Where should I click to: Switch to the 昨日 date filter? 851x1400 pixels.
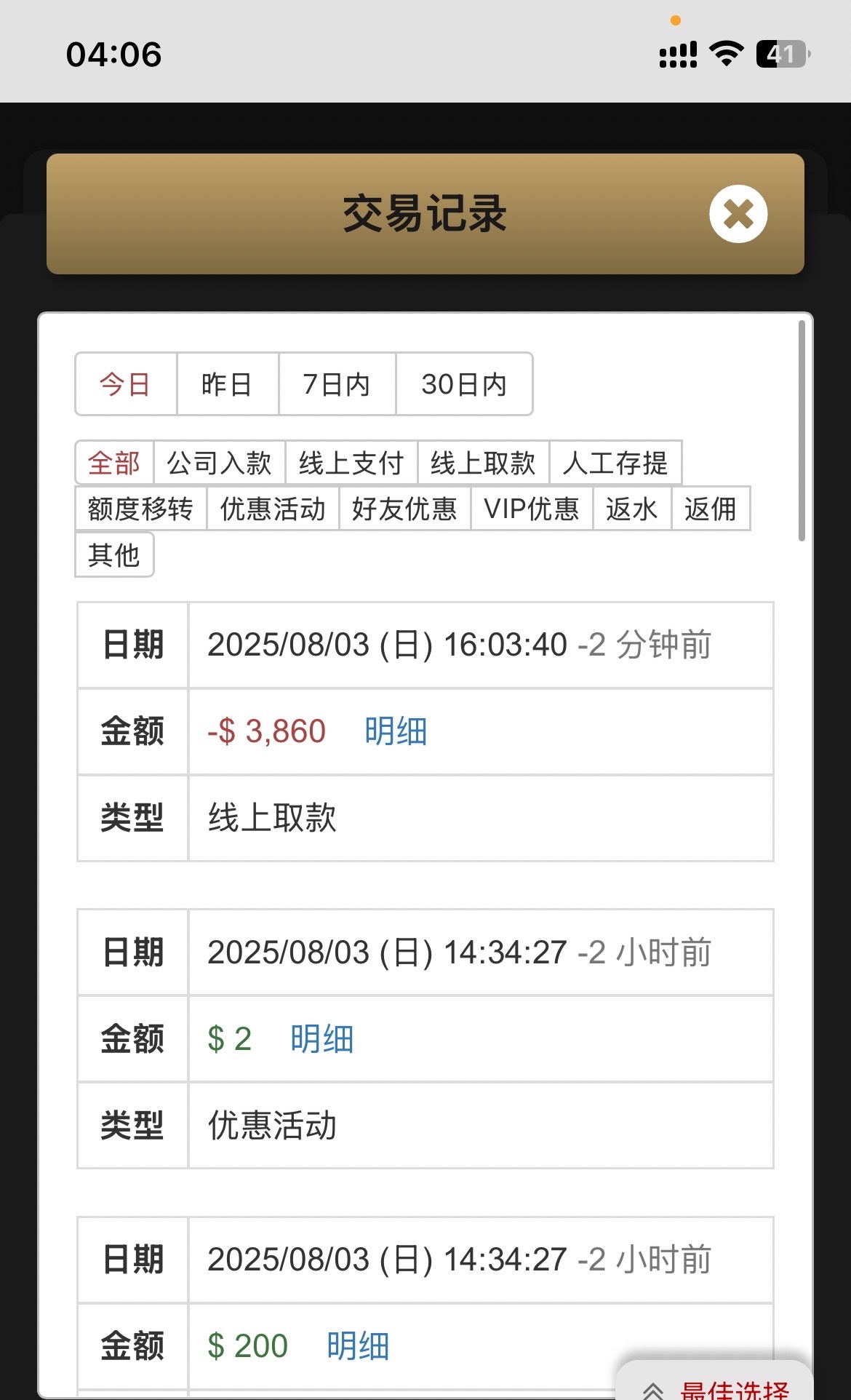pos(227,384)
